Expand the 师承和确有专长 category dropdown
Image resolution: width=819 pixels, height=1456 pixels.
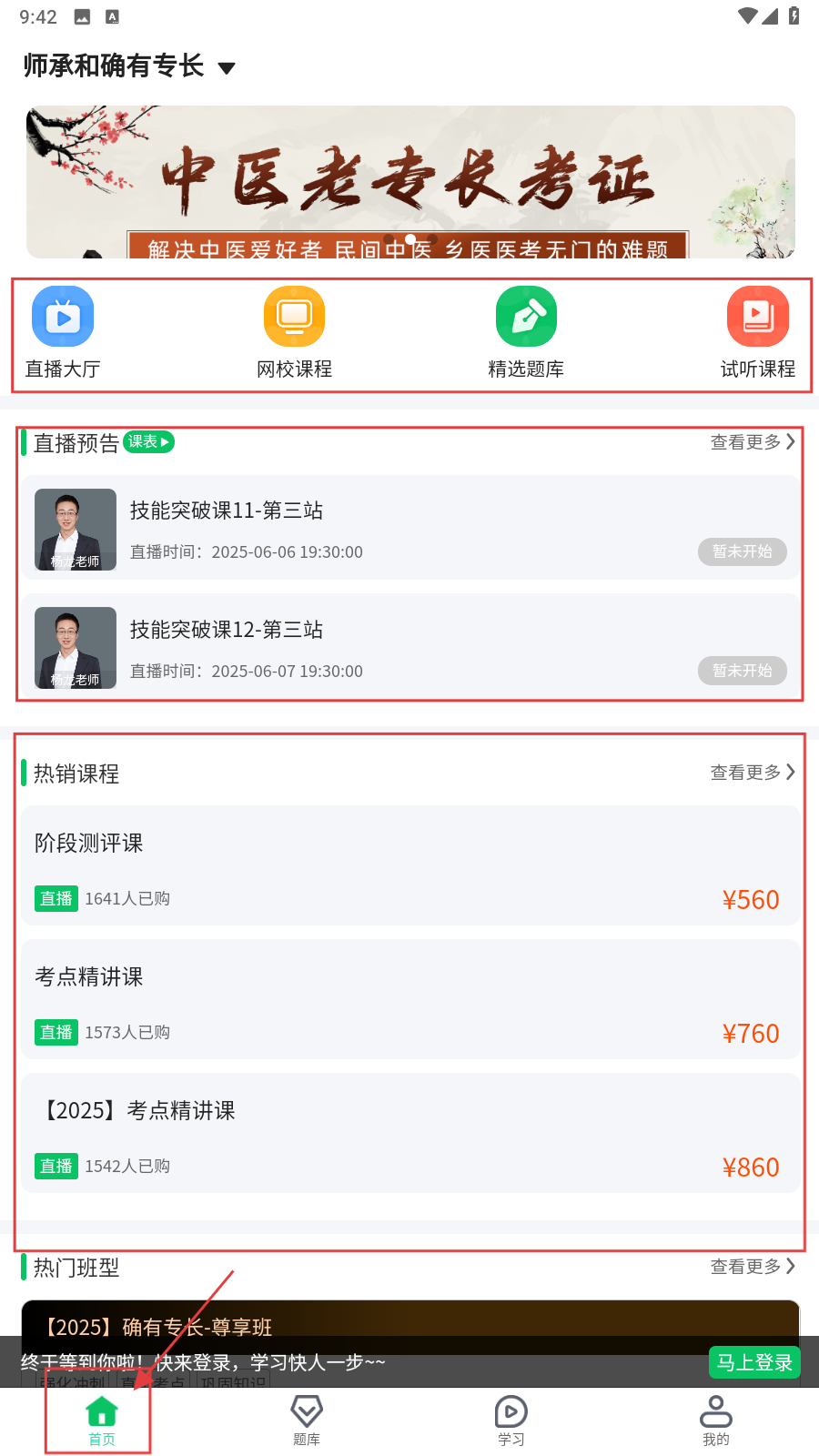(129, 66)
